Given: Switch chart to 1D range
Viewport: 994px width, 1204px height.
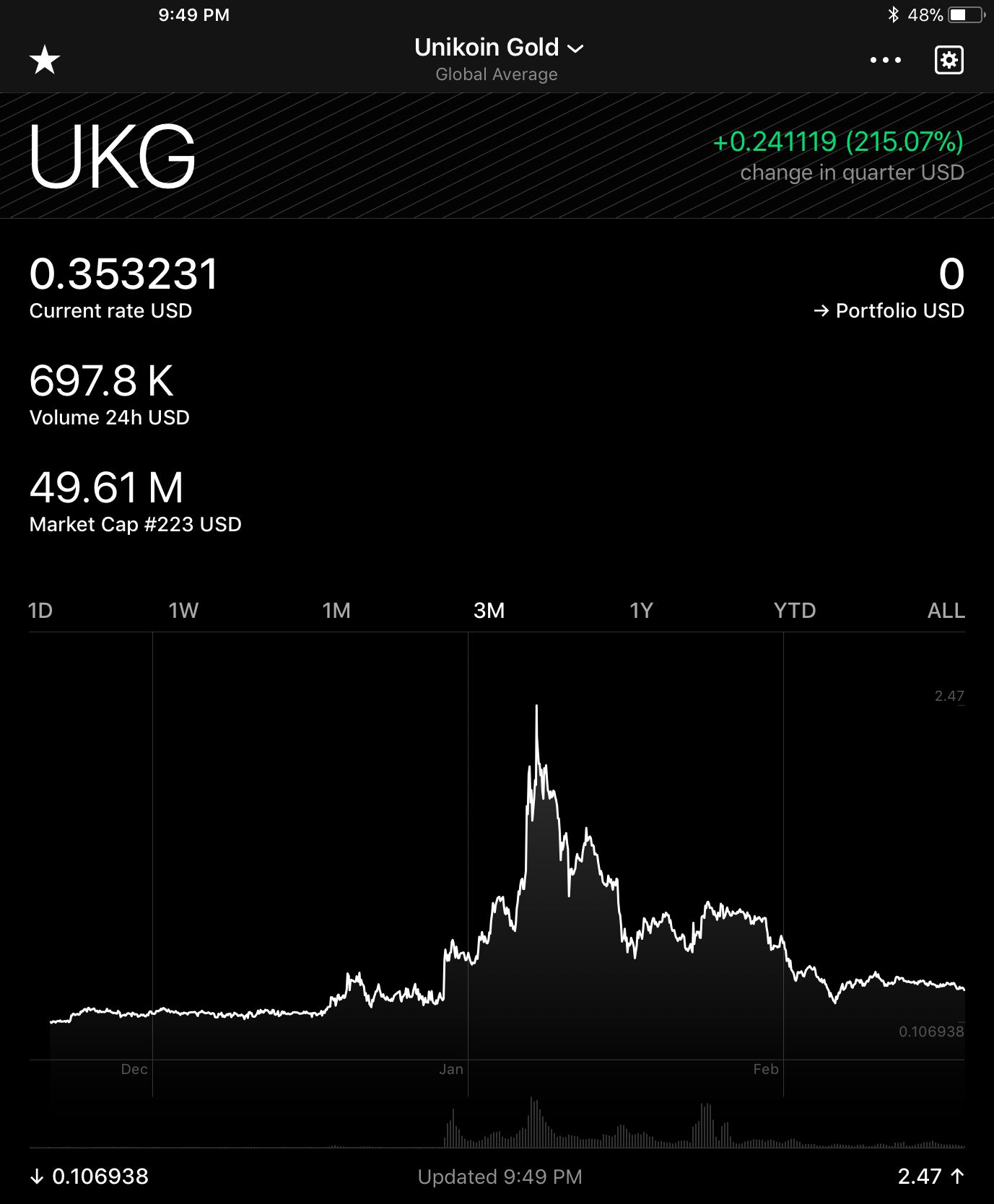Looking at the screenshot, I should point(40,611).
